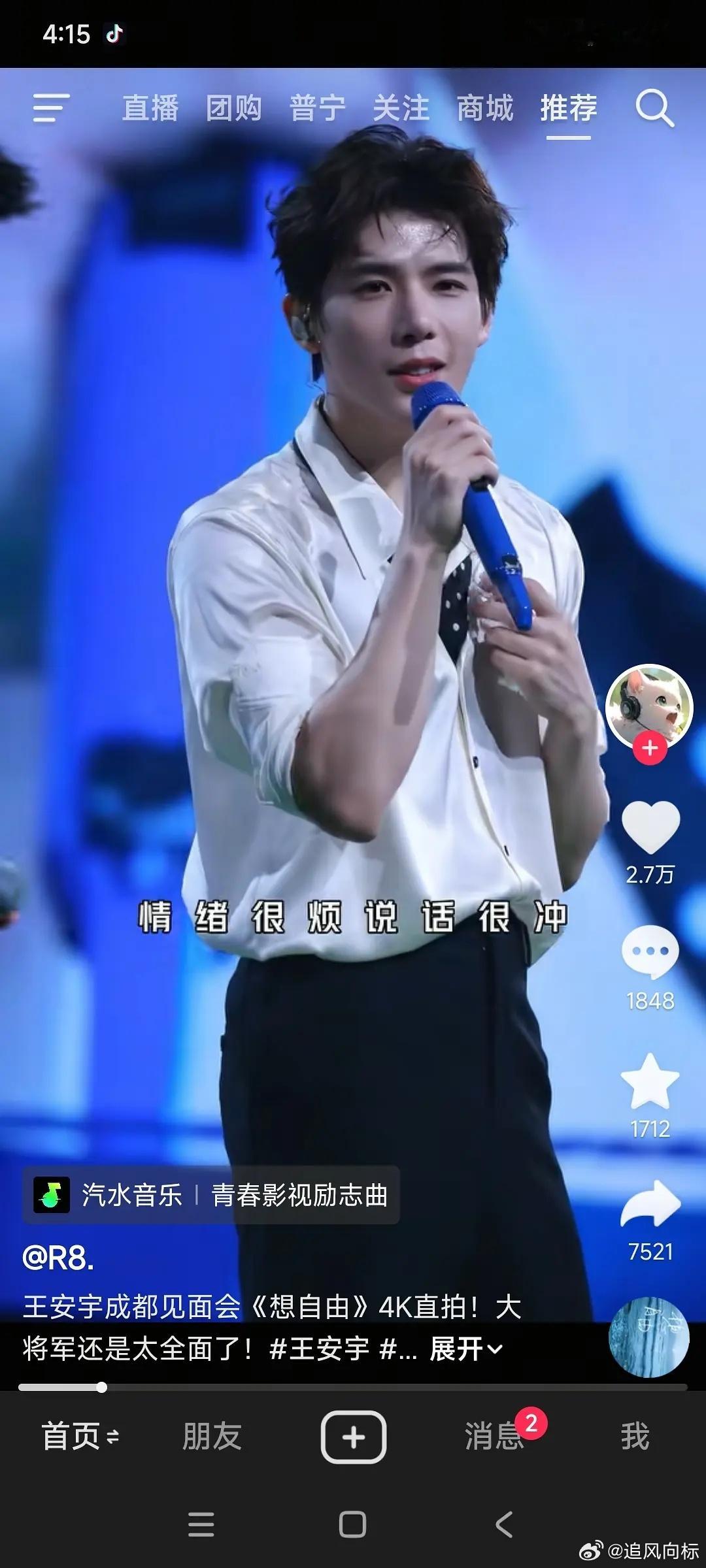The image size is (706, 1568).
Task: Switch to the 团购 tab
Action: (x=234, y=108)
